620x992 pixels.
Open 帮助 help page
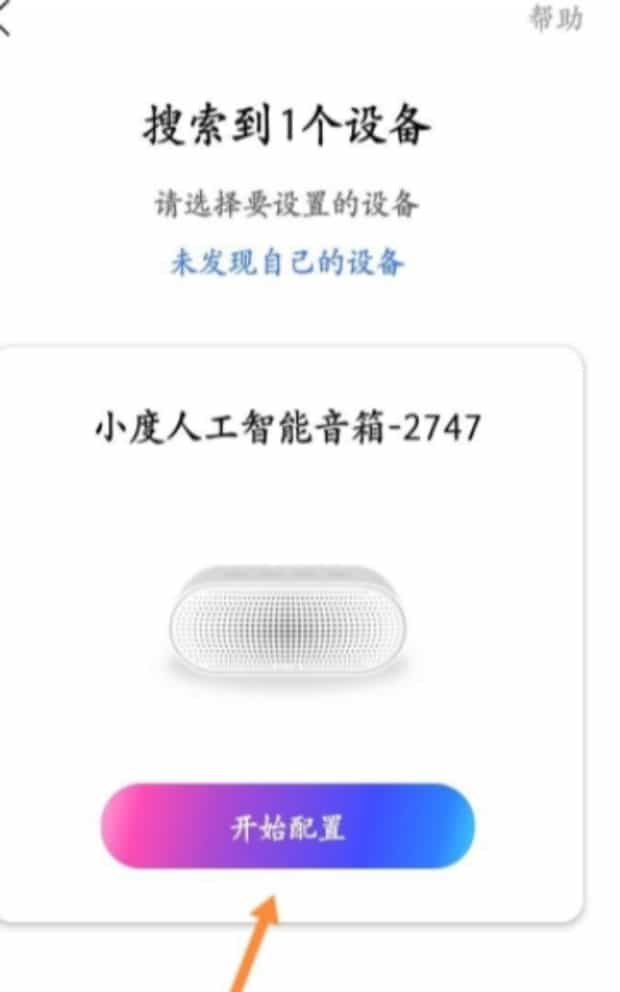[x=556, y=18]
